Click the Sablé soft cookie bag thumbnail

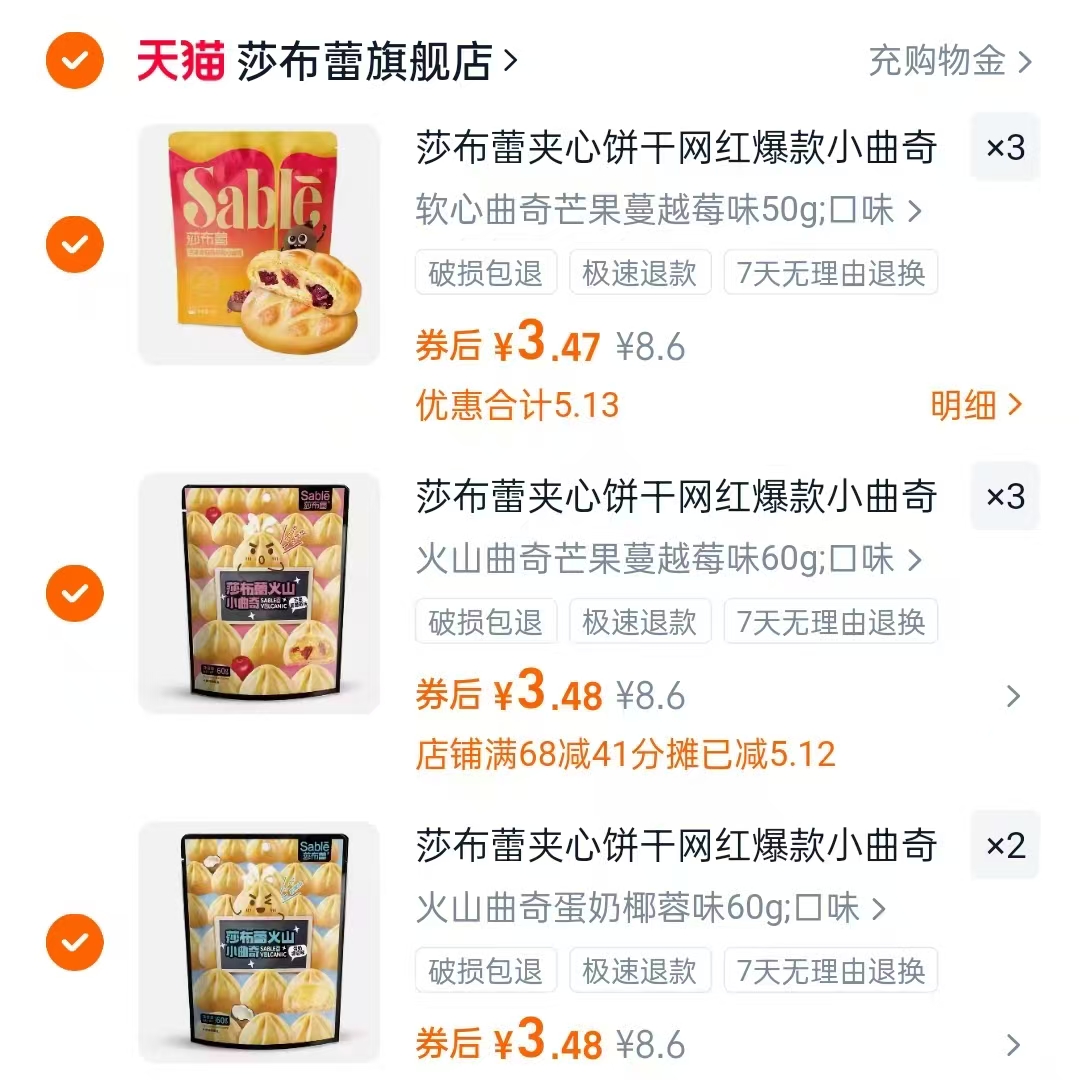259,243
